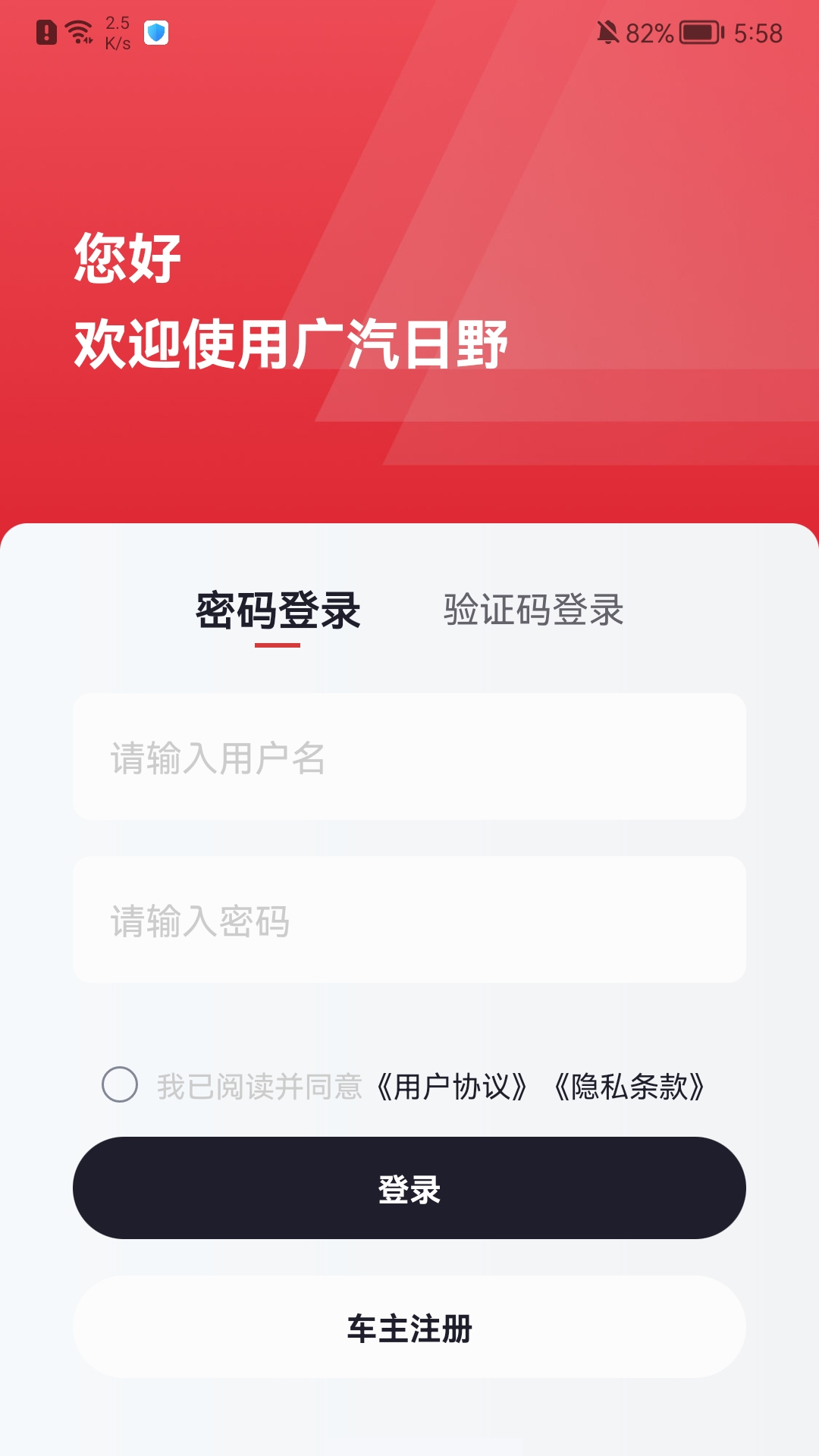Check the 我已阅读并同意 agreement circle
This screenshot has width=819, height=1456.
(120, 1084)
